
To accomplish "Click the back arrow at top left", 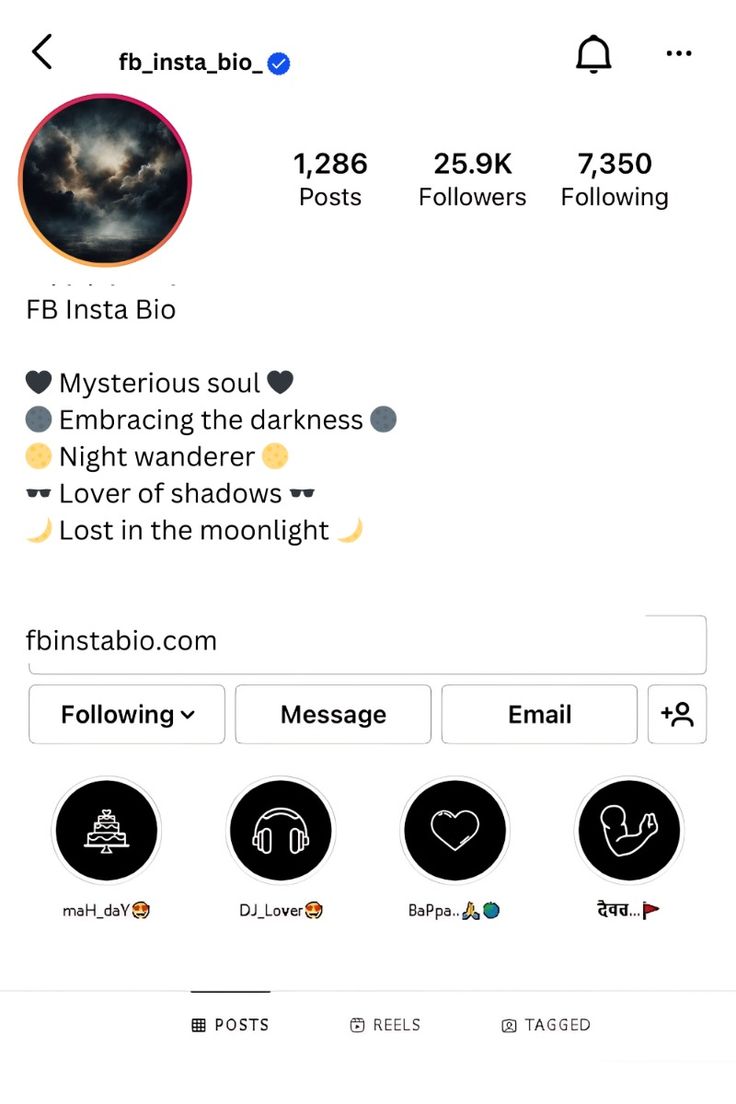I will (x=41, y=53).
